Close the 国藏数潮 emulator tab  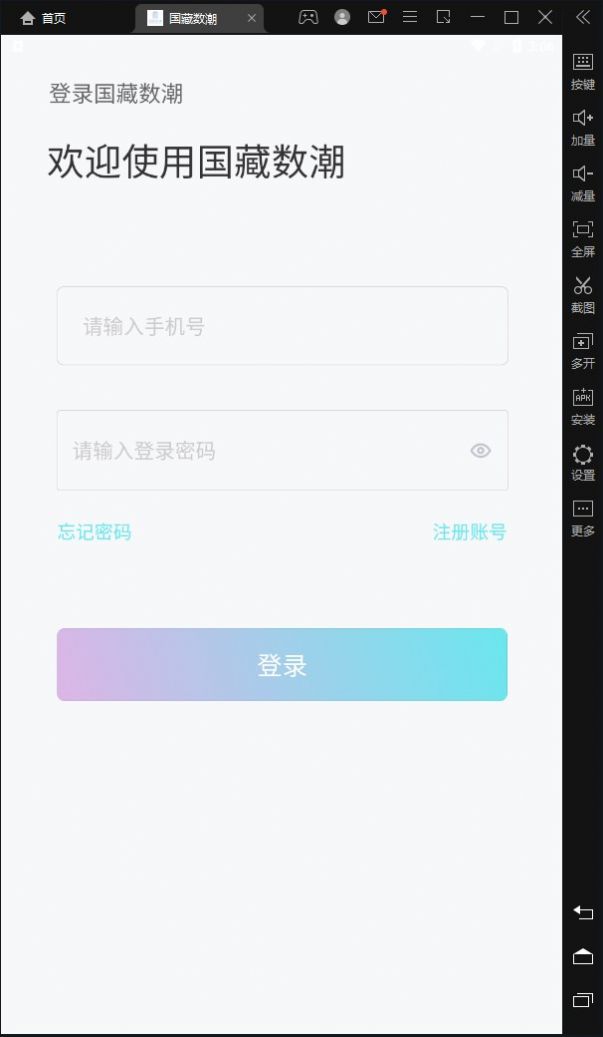click(x=252, y=18)
